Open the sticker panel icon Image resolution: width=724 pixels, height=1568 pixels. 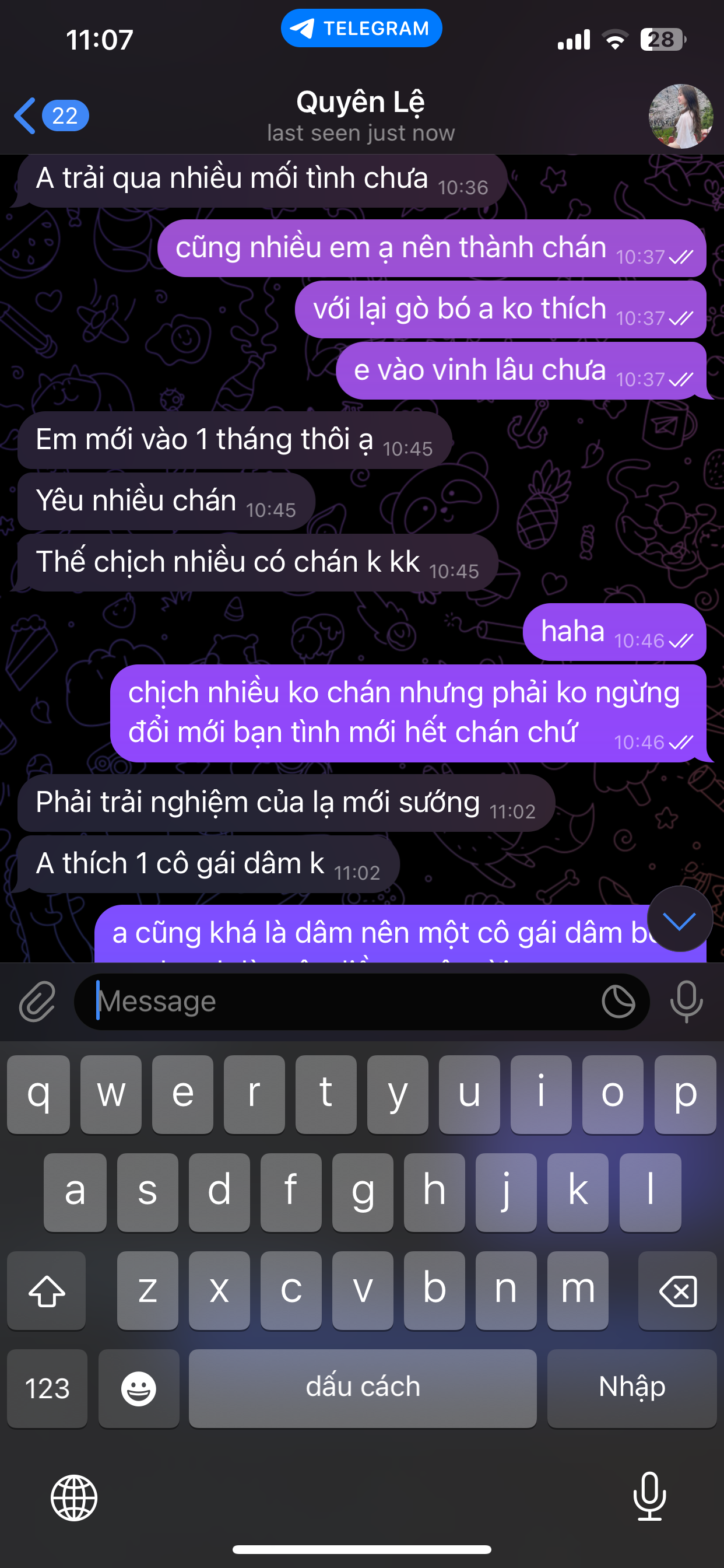[x=618, y=1002]
